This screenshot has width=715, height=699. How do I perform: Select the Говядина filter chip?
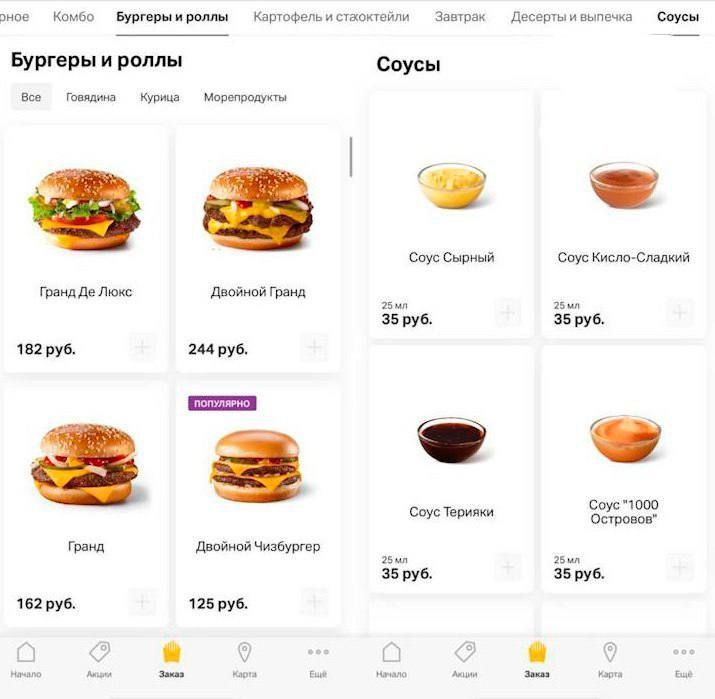coord(91,97)
